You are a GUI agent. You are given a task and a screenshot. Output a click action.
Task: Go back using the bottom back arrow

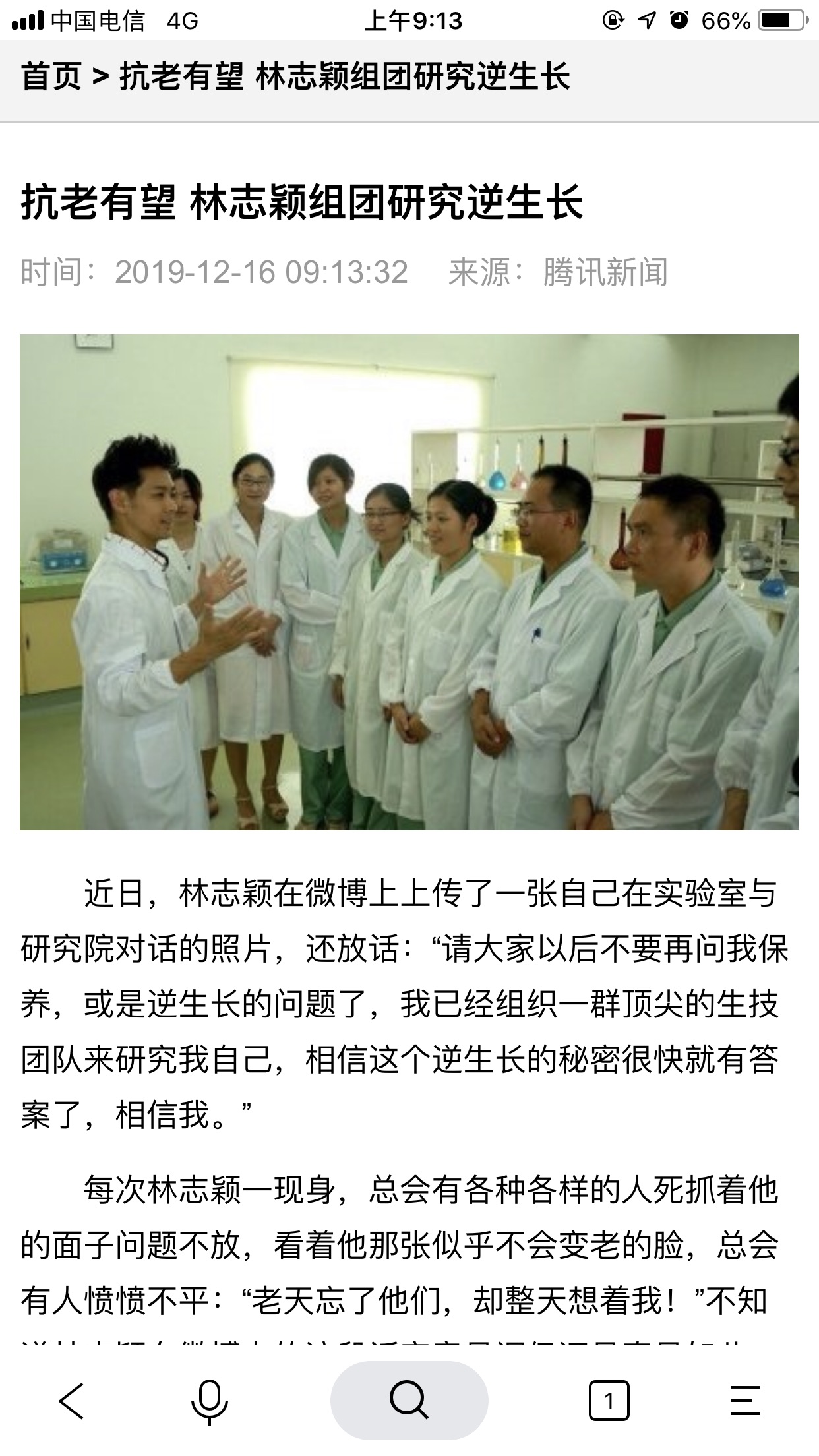pyautogui.click(x=72, y=1400)
